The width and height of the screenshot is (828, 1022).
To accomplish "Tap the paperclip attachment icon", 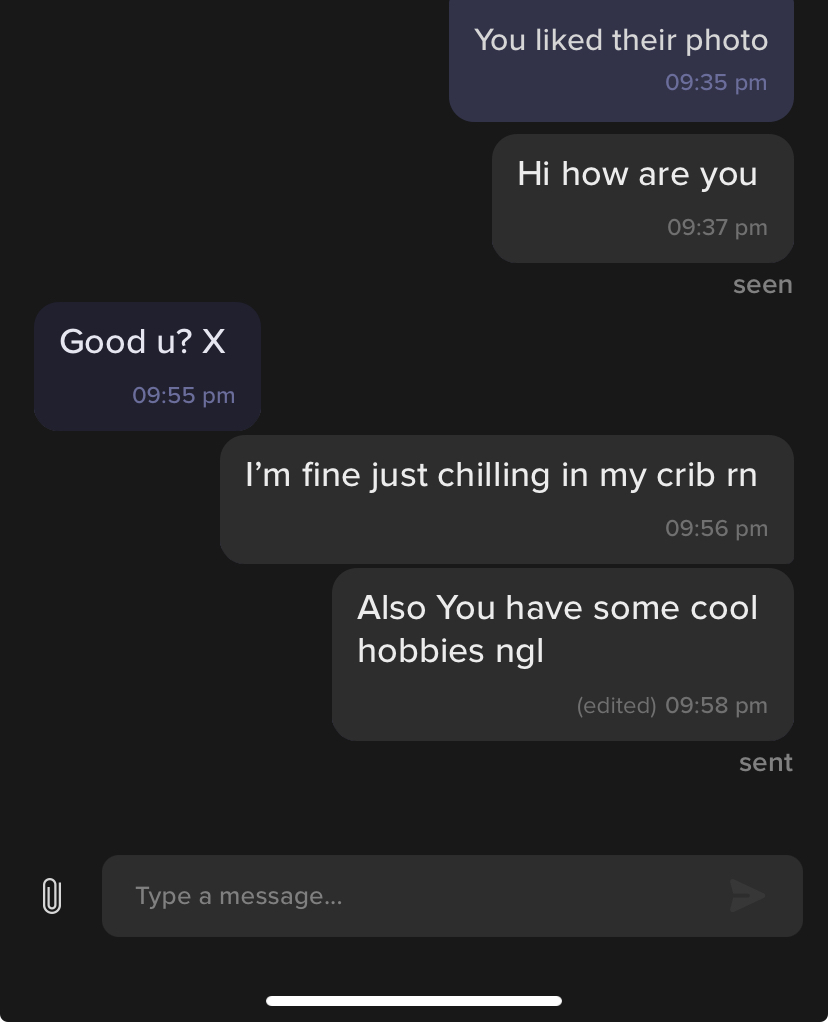I will point(52,896).
